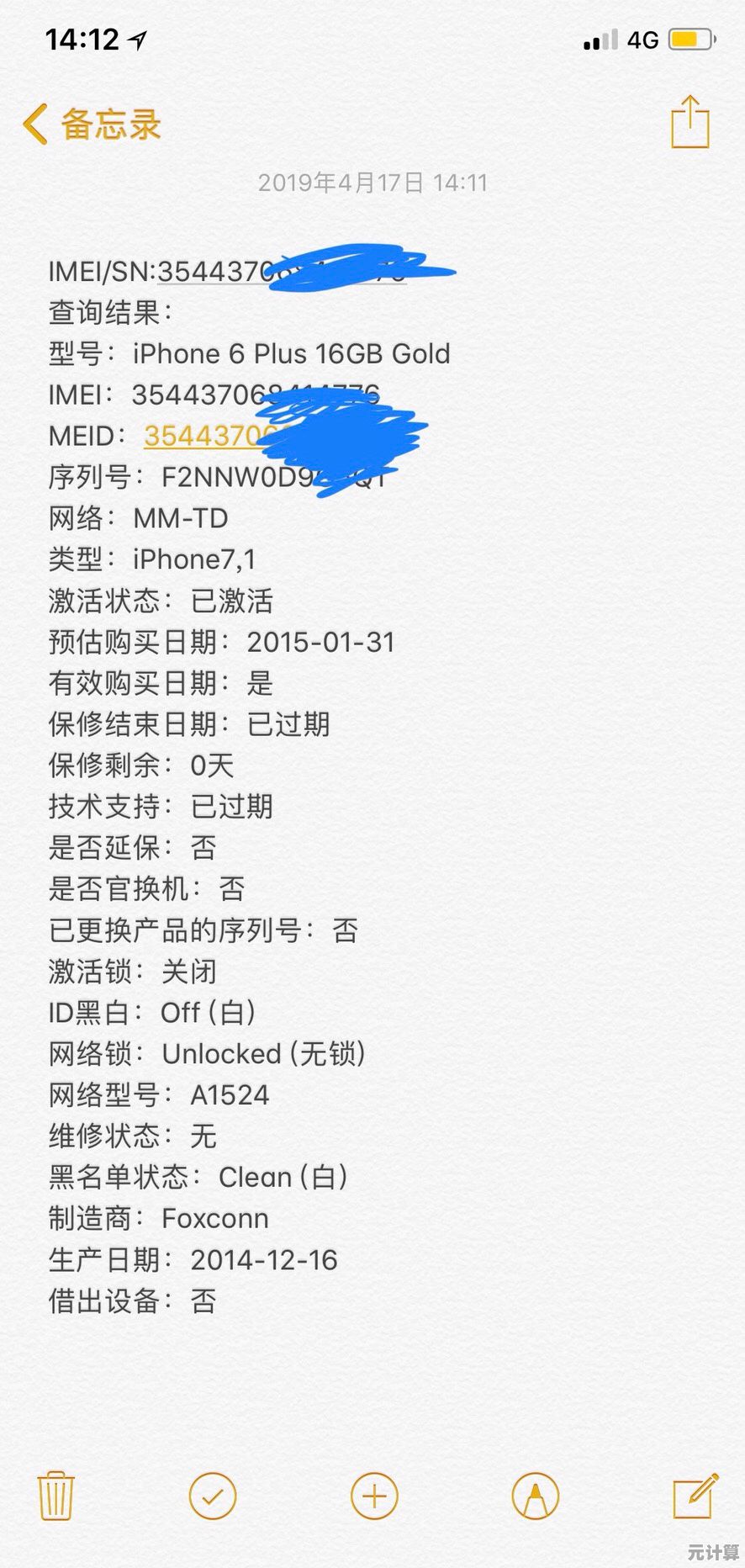The image size is (745, 1568).
Task: Share this note
Action: click(690, 123)
